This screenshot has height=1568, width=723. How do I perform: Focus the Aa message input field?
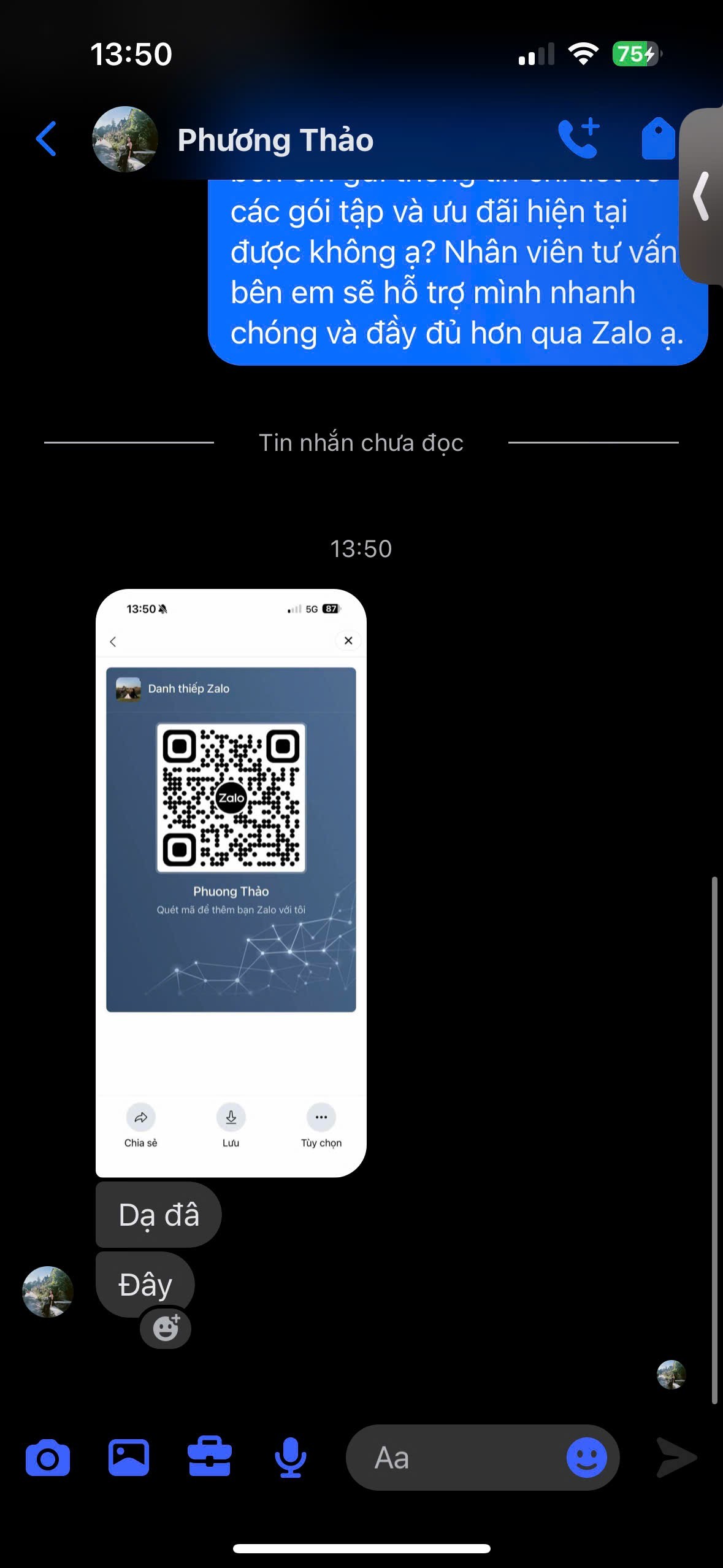coord(454,1458)
